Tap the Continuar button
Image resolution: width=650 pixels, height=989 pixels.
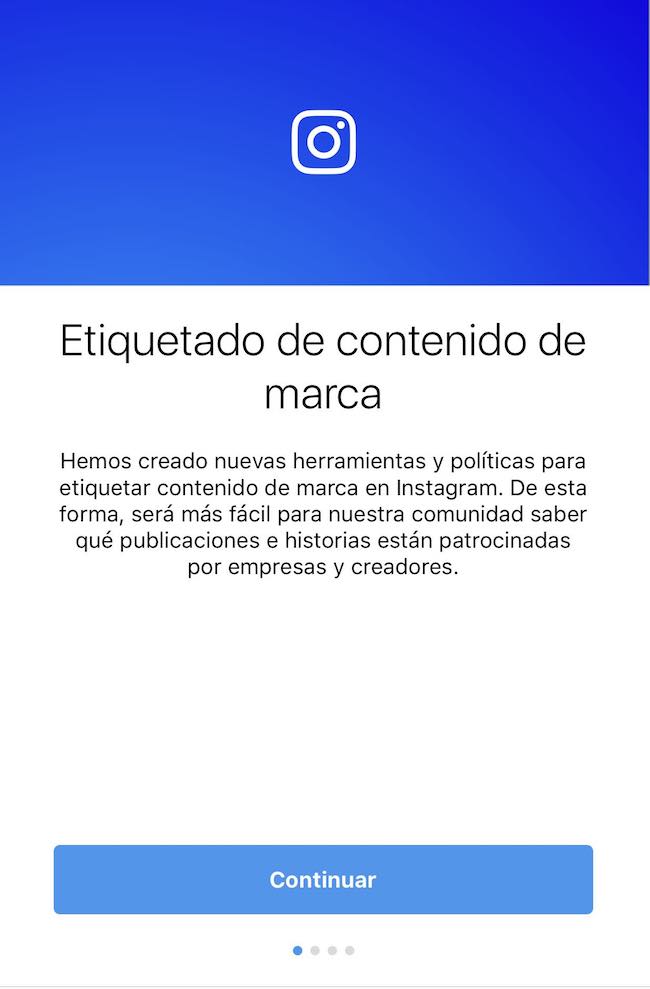click(323, 880)
